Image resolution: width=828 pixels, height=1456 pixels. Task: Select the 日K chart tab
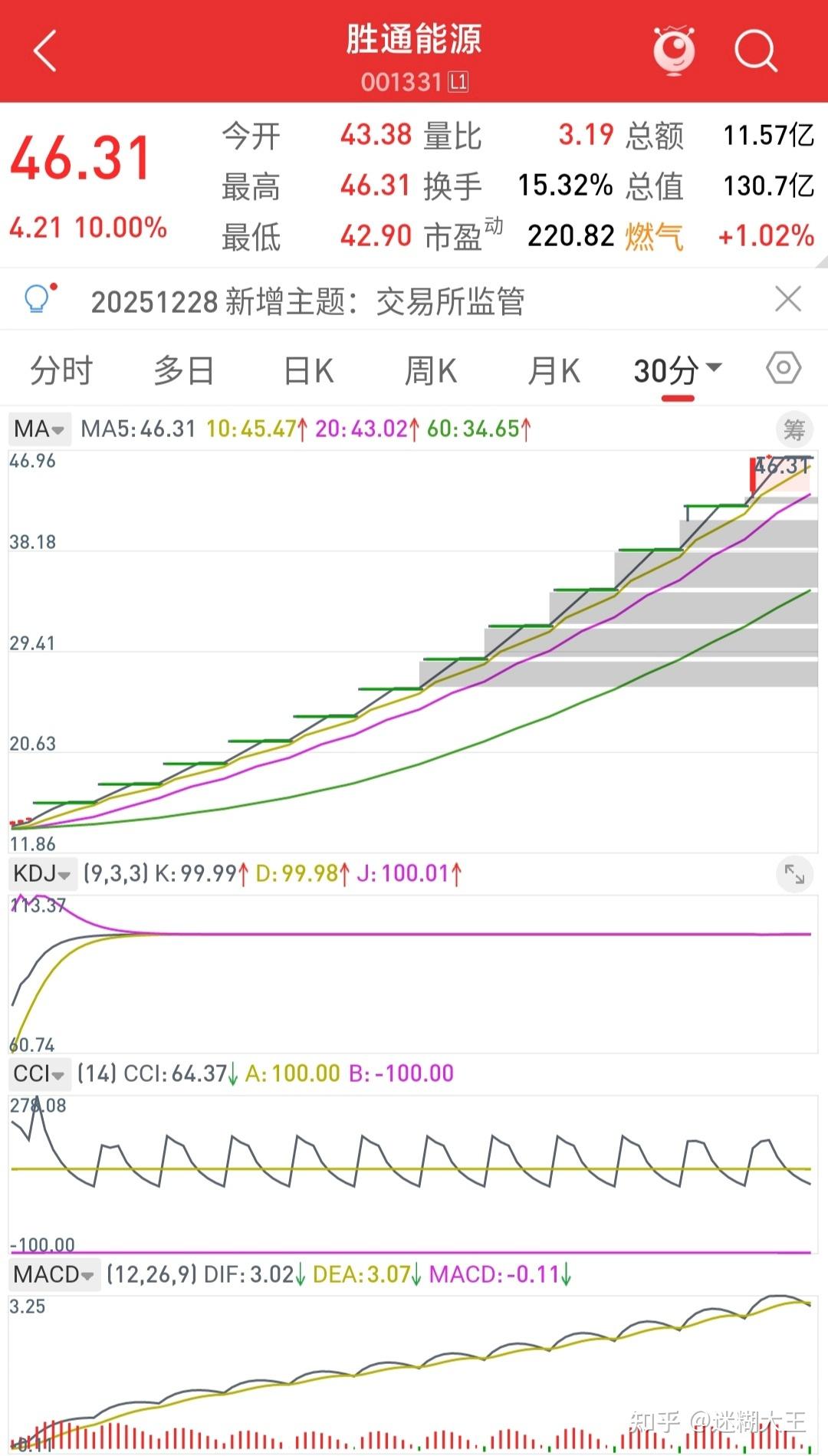(x=308, y=371)
